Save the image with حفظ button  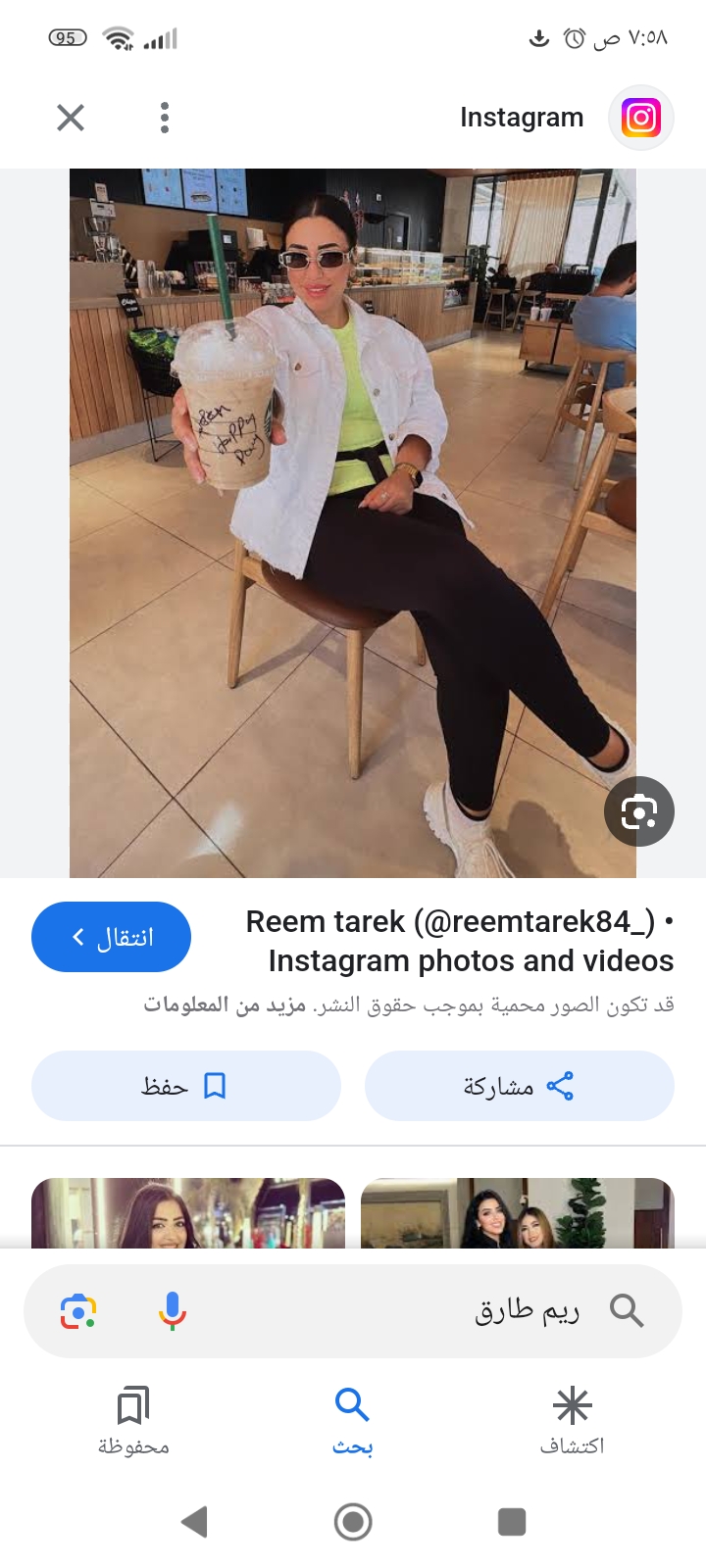tap(186, 1086)
